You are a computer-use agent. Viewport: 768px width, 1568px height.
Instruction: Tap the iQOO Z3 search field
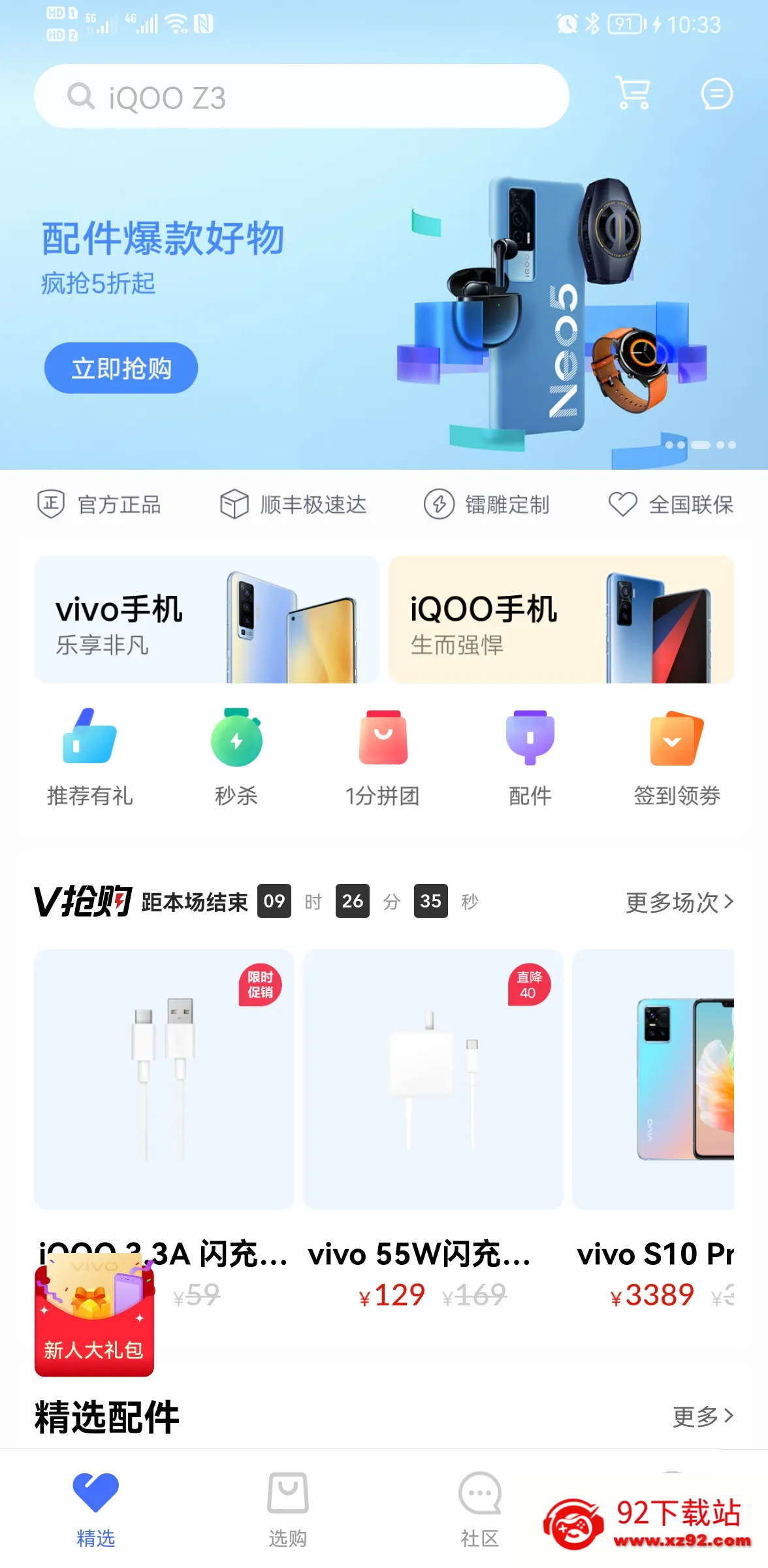[x=300, y=95]
